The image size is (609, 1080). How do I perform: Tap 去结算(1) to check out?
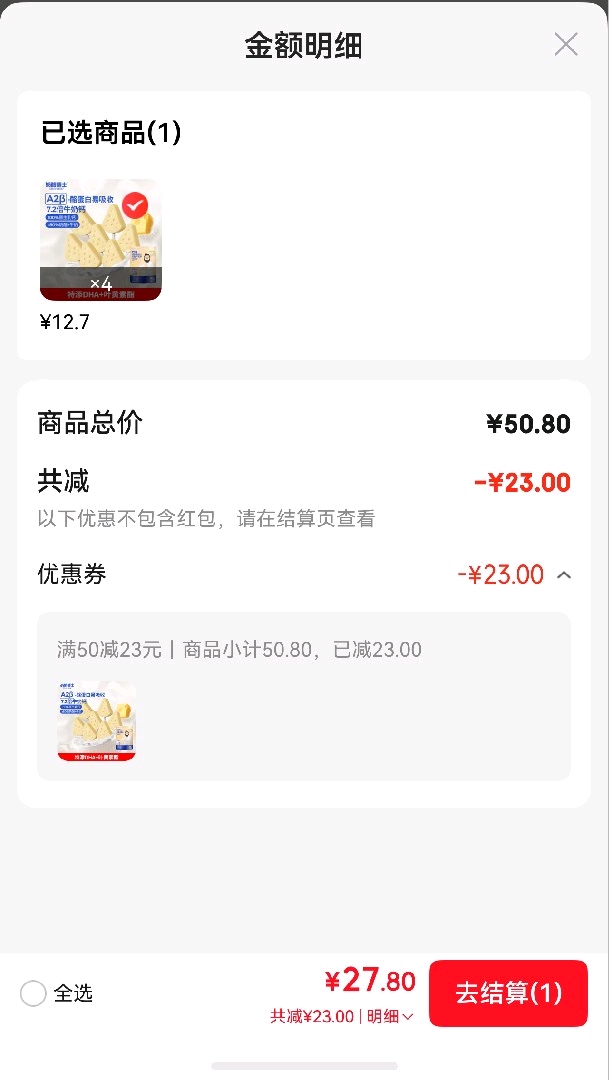[508, 993]
